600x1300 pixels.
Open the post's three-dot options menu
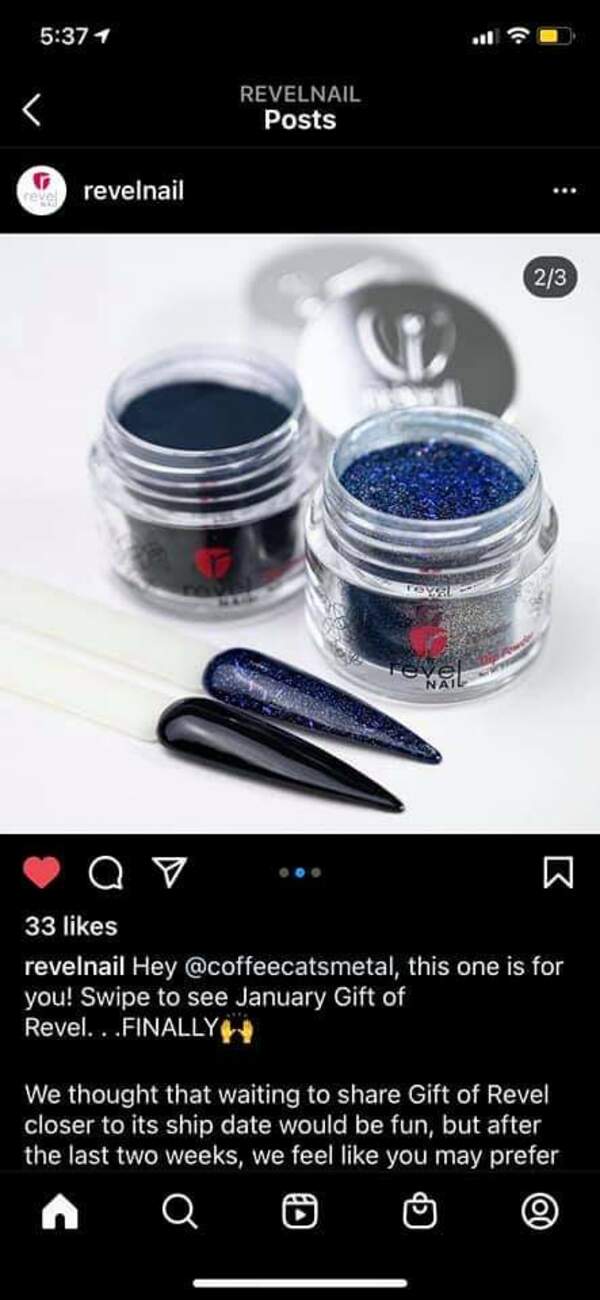click(x=564, y=190)
